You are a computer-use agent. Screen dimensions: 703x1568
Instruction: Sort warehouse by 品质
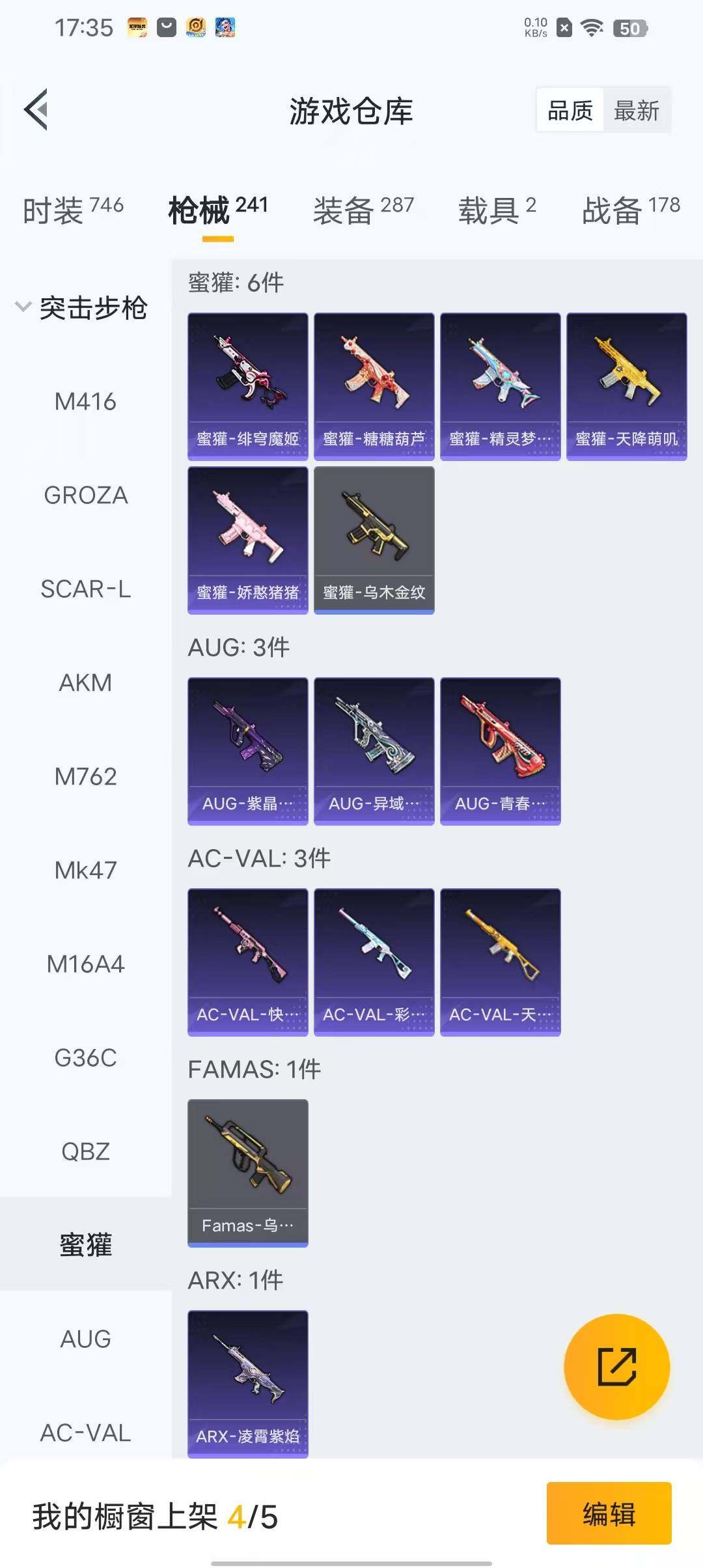point(570,110)
